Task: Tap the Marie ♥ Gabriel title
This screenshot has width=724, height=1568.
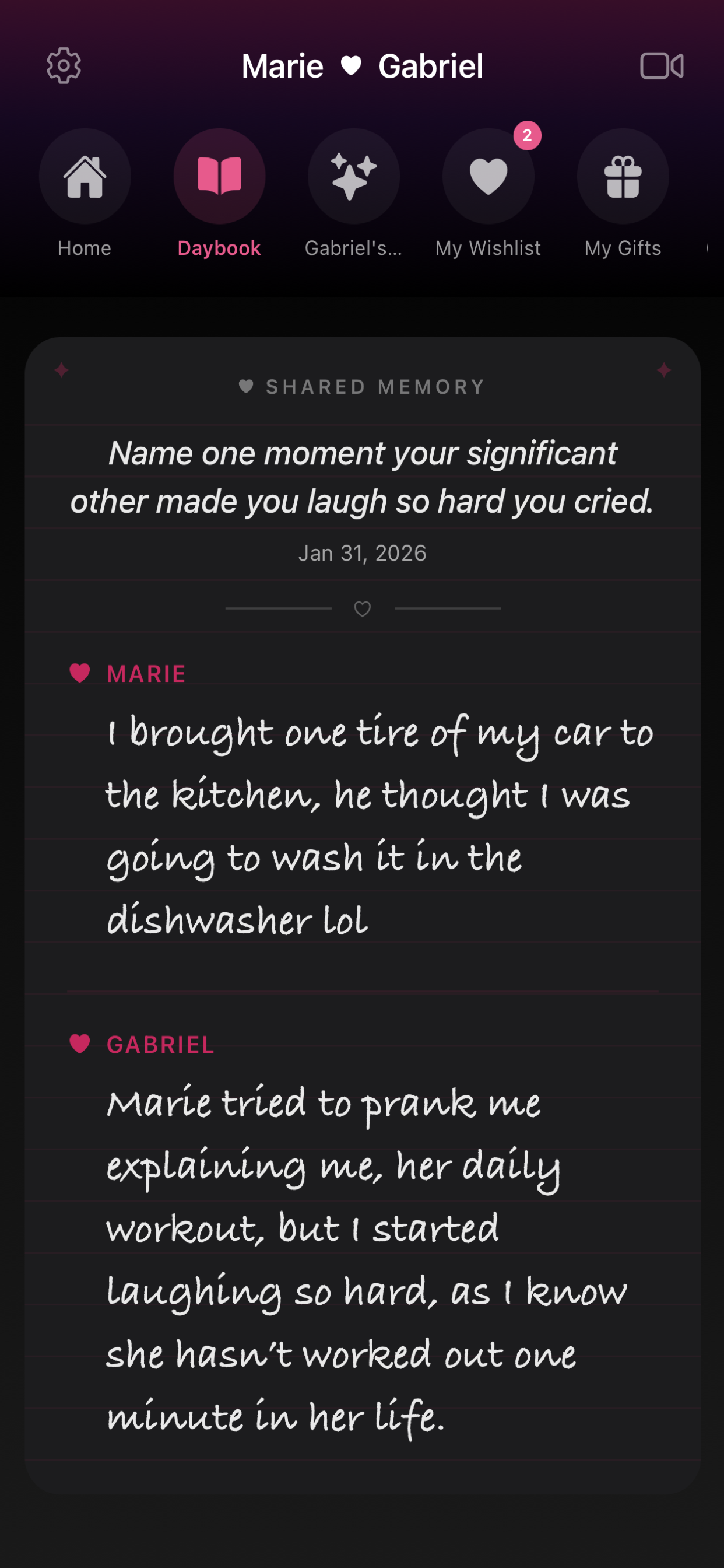Action: tap(362, 65)
